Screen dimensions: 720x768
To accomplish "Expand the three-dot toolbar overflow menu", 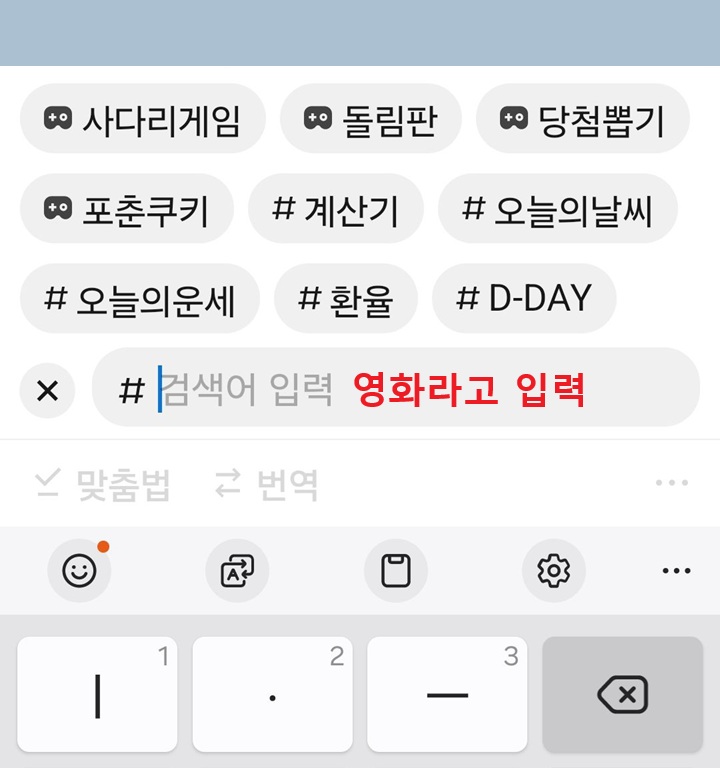I will point(676,570).
